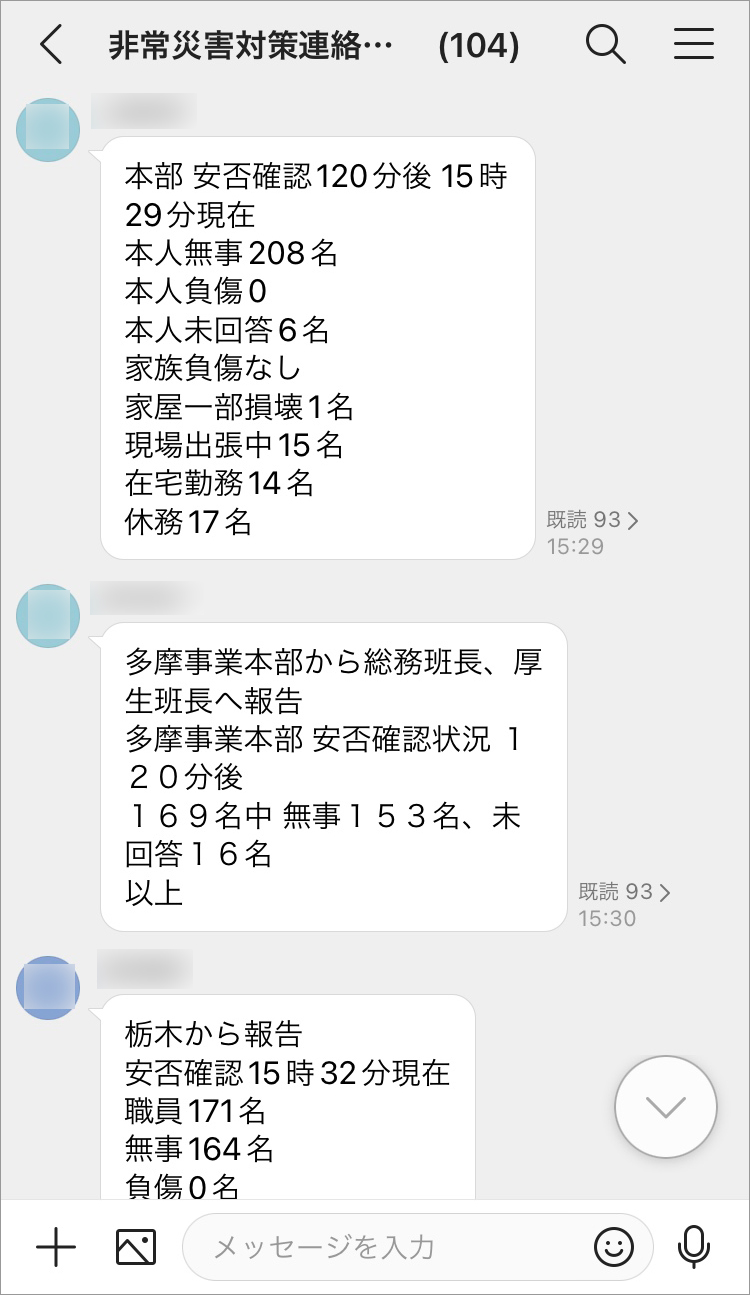Screen dimensions: 750x1295
Task: Record a voice message with the microphone
Action: click(693, 1246)
